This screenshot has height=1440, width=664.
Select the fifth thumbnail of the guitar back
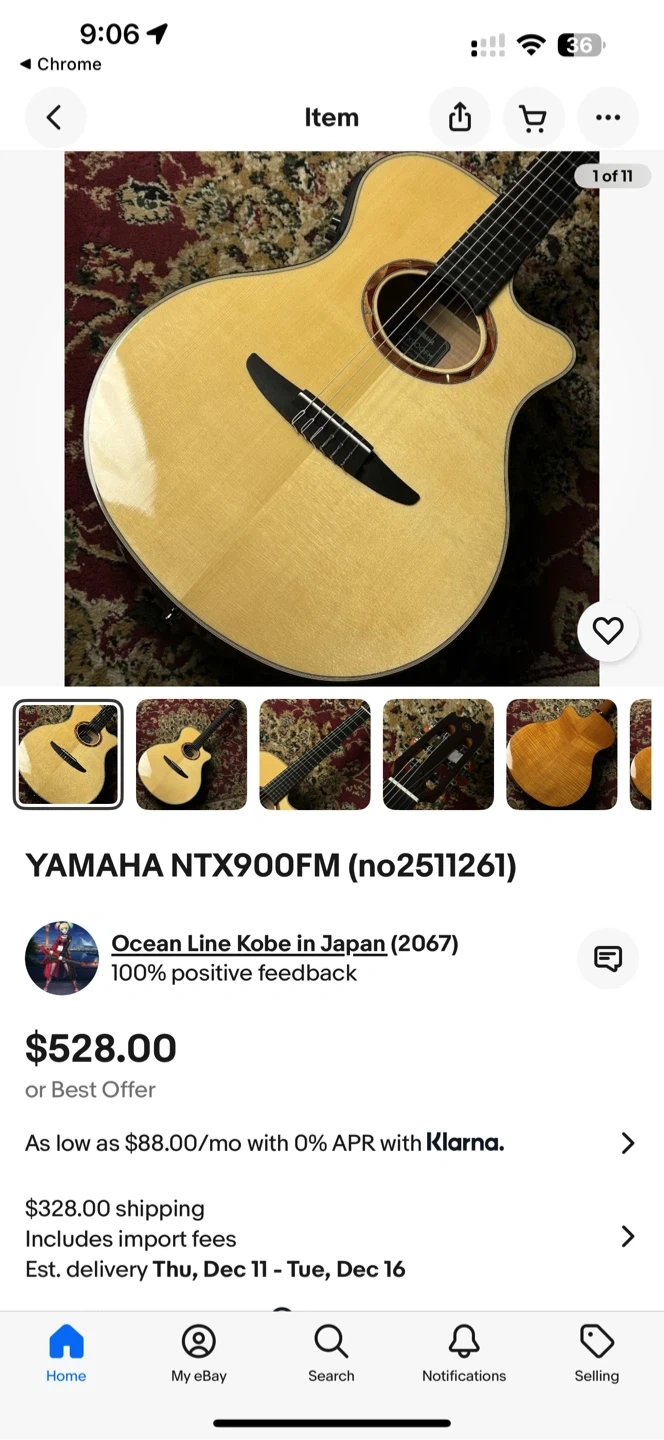click(561, 754)
